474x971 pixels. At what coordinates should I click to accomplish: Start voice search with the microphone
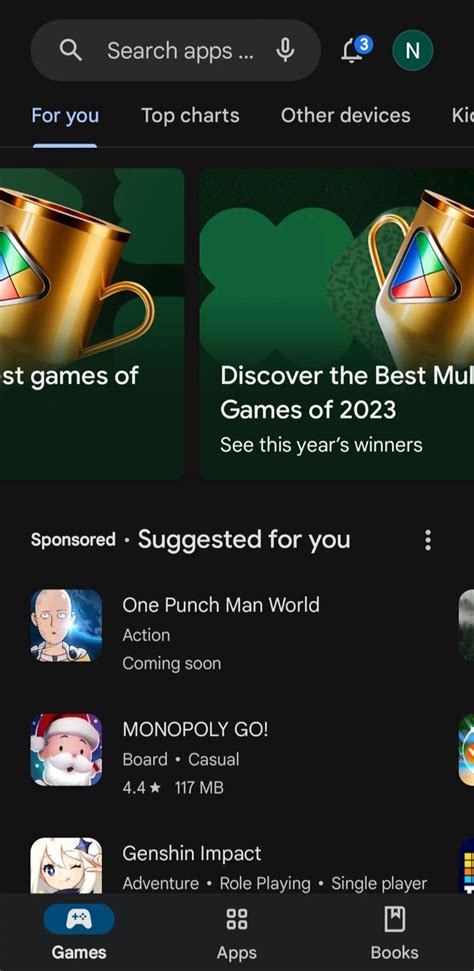(x=285, y=51)
